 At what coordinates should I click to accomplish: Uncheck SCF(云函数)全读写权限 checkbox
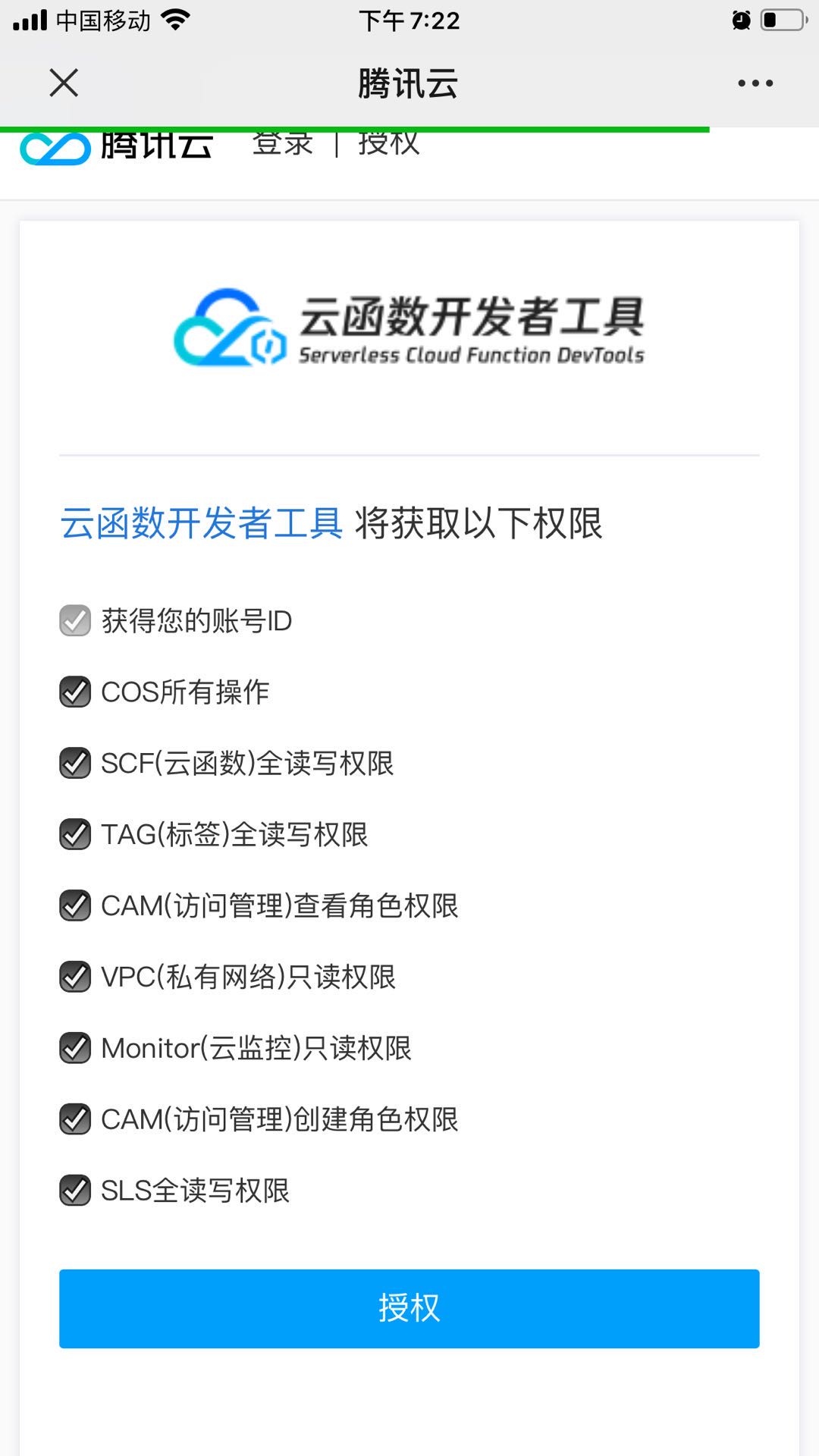click(74, 762)
